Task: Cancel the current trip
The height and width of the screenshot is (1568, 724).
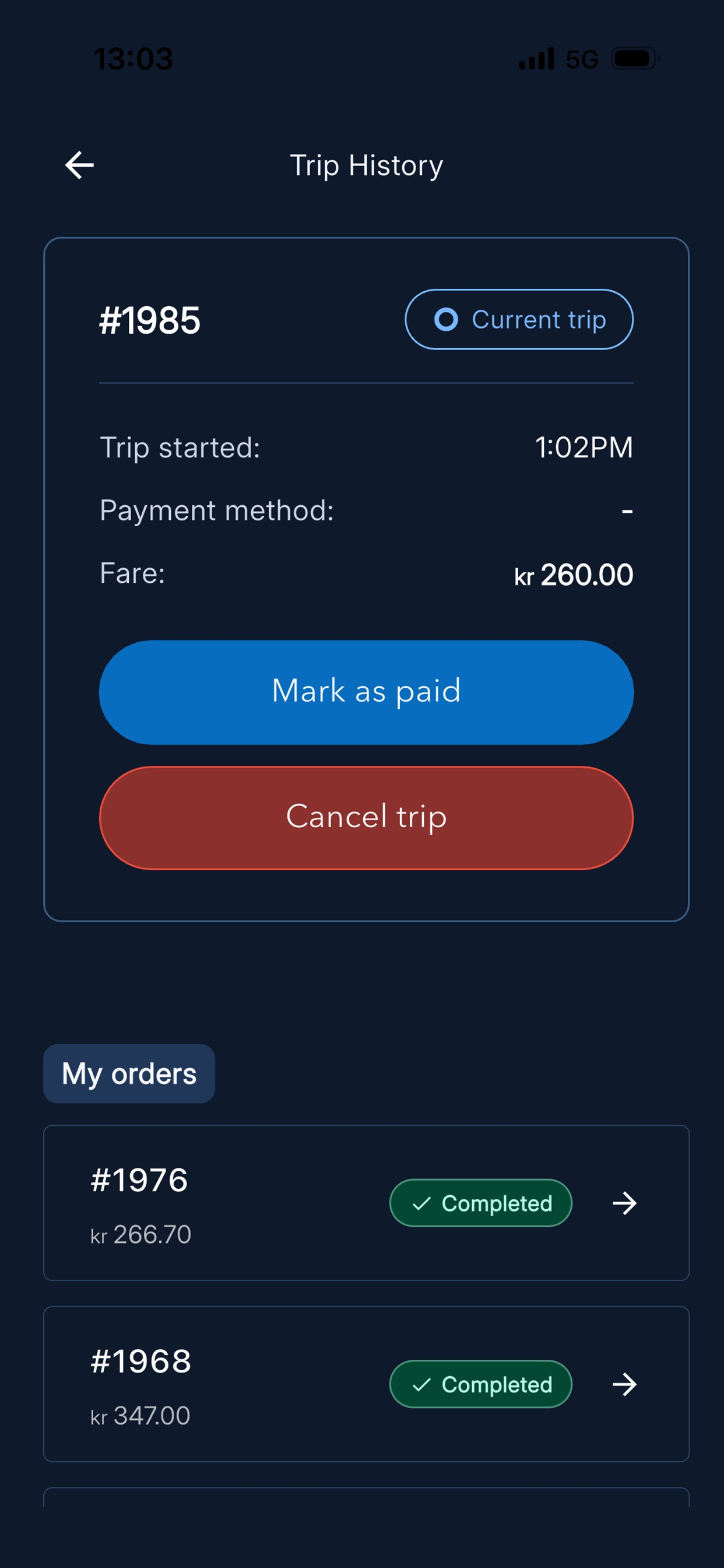Action: pos(366,817)
